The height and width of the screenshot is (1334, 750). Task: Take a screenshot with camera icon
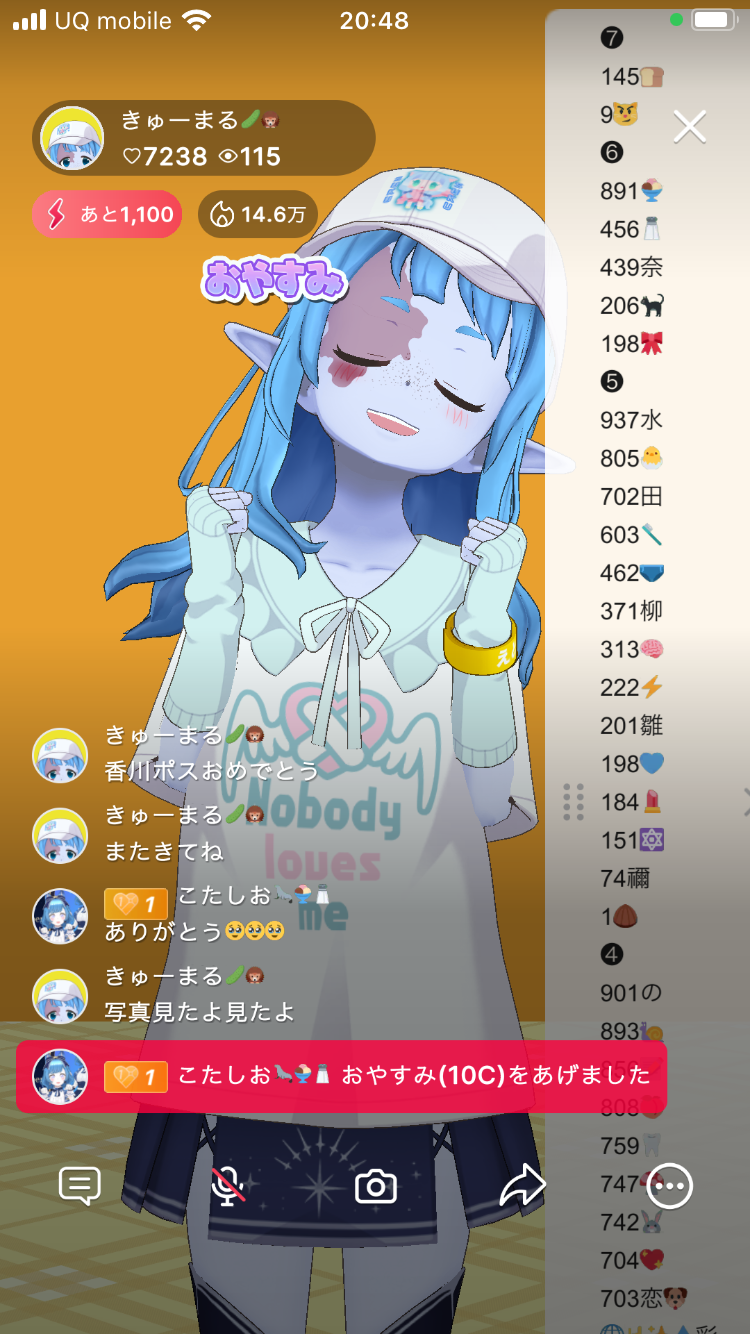pyautogui.click(x=376, y=1186)
